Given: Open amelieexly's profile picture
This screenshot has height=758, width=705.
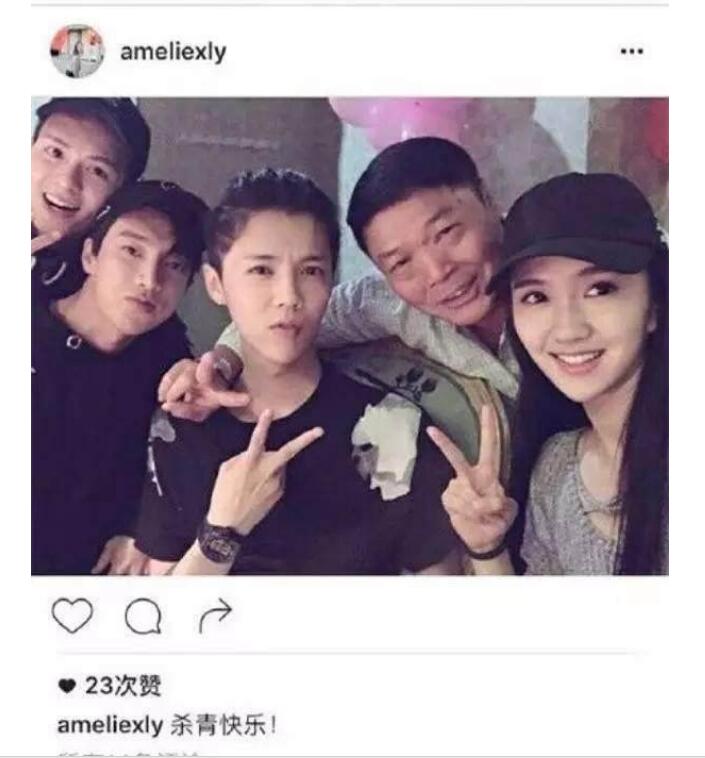Looking at the screenshot, I should 77,51.
